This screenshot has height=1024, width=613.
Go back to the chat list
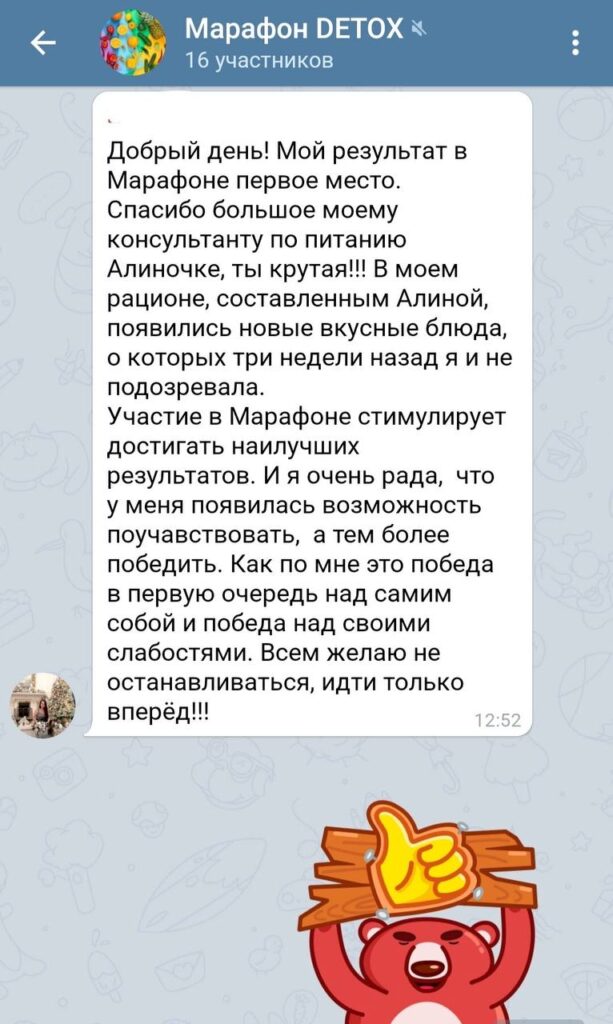coord(42,42)
